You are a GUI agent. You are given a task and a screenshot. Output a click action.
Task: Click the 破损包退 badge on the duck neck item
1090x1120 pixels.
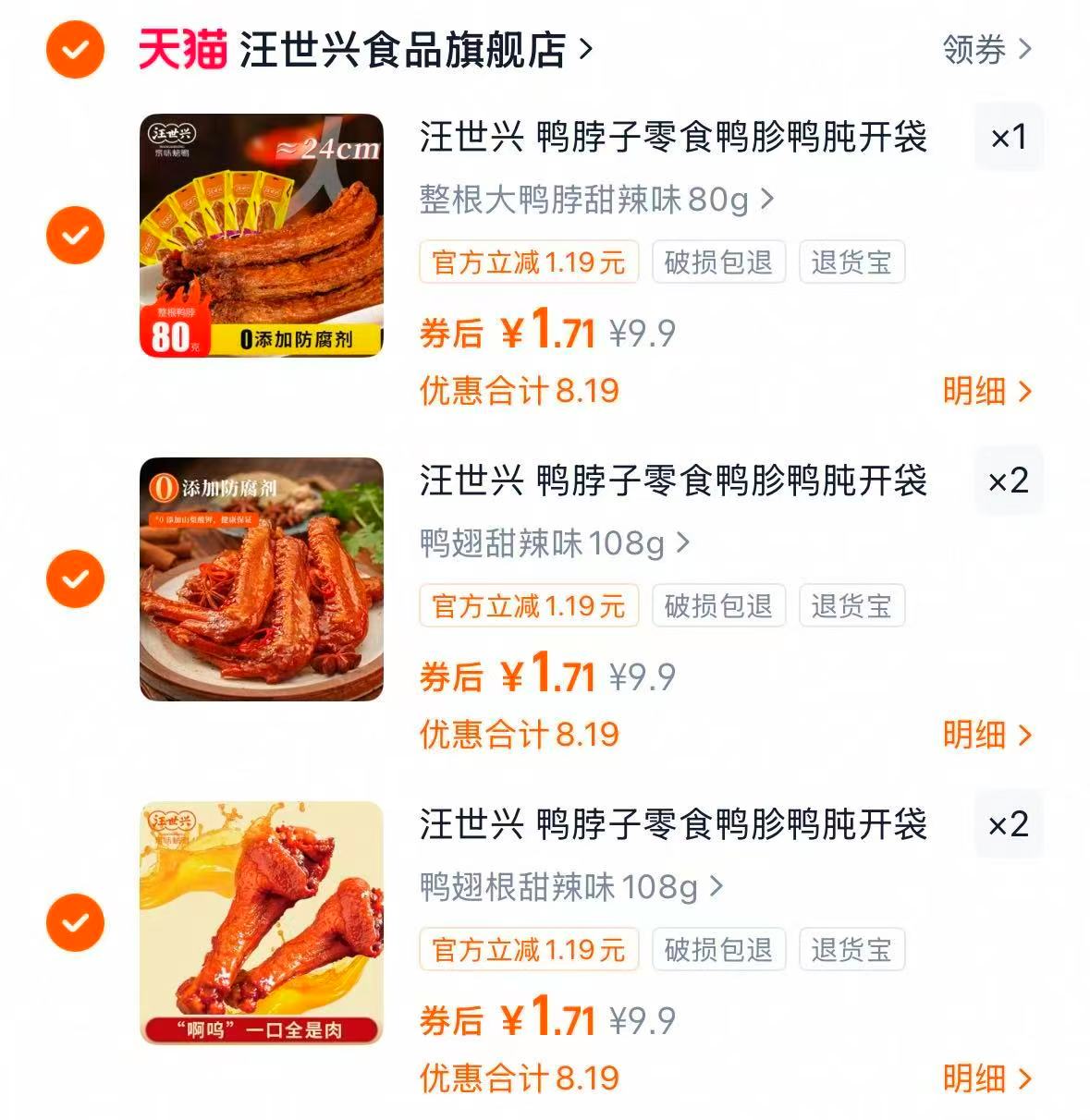click(x=718, y=262)
